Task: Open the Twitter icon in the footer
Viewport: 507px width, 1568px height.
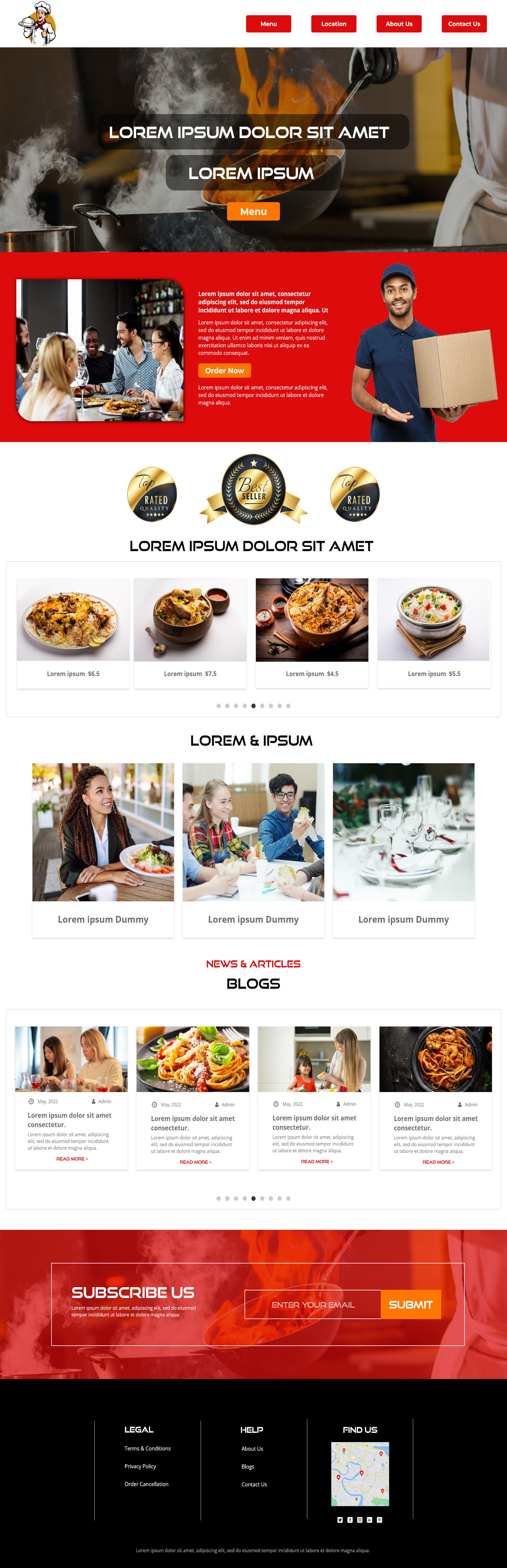Action: (340, 1519)
